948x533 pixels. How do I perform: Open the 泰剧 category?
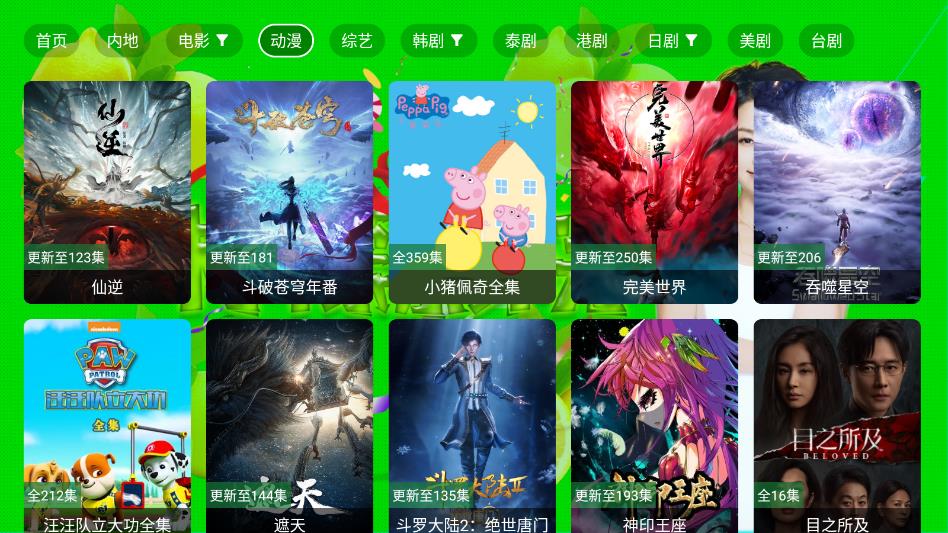[x=520, y=41]
